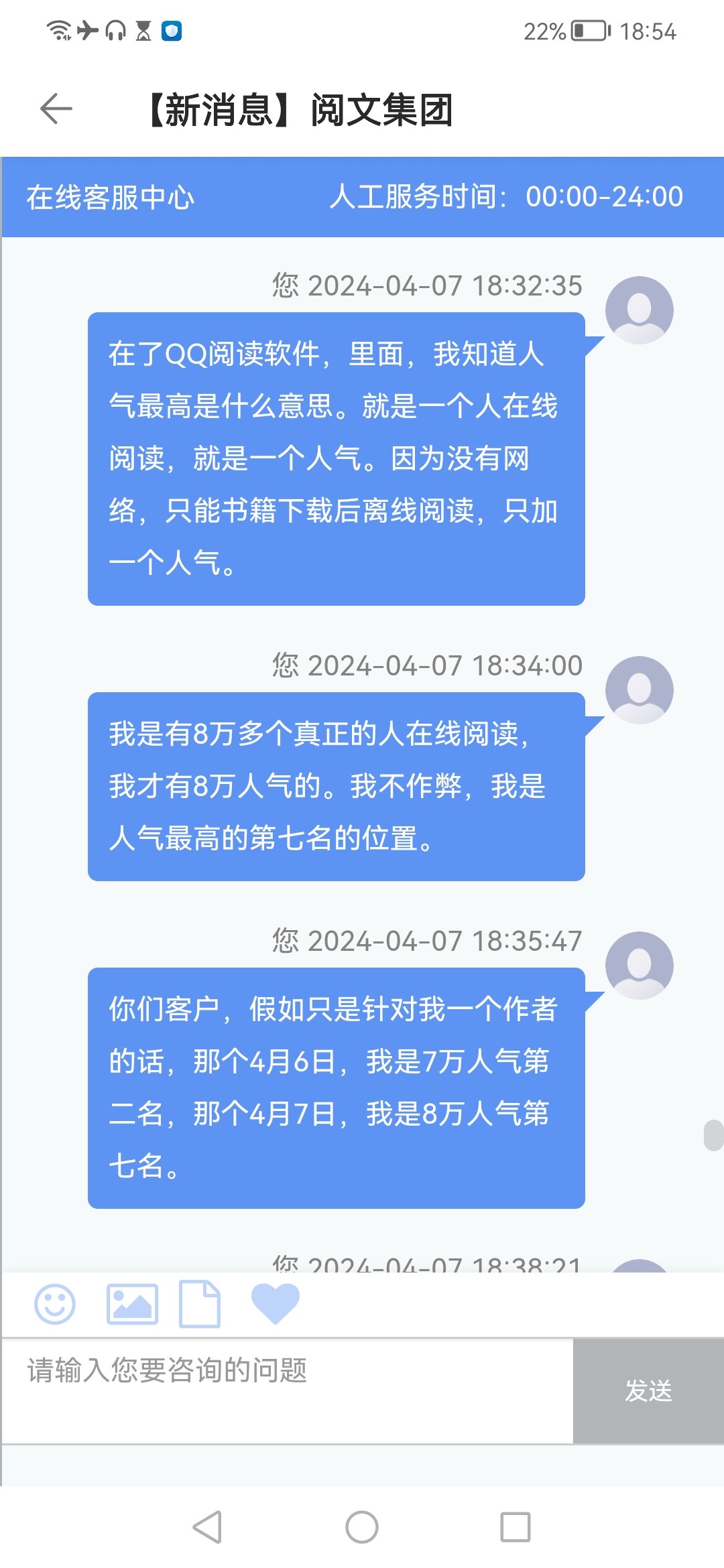Attach an image from the gallery
Screen dimensions: 724x1568
(x=132, y=1304)
